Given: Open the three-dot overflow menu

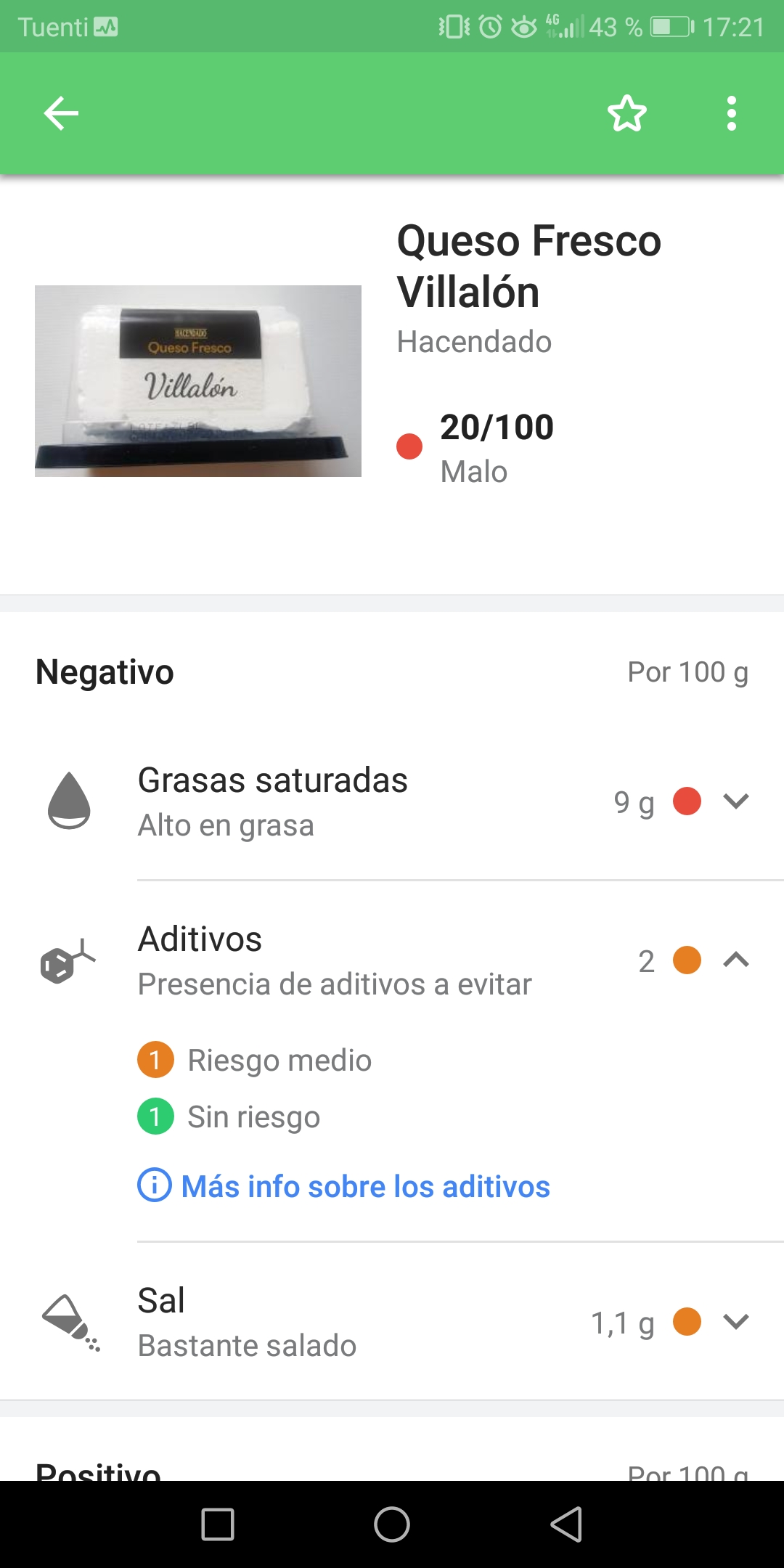Looking at the screenshot, I should pos(731,113).
